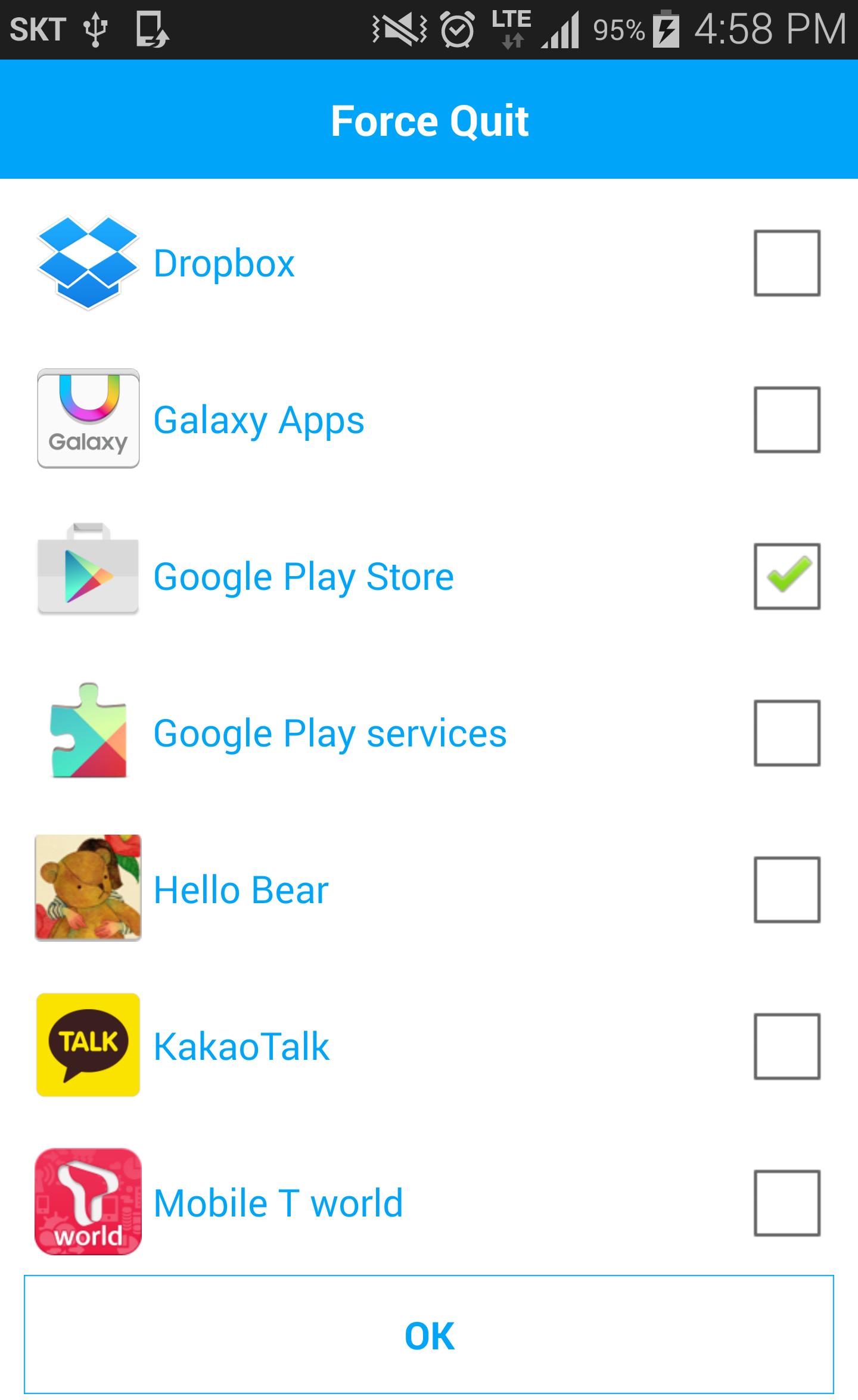Image resolution: width=858 pixels, height=1400 pixels.
Task: Check the Dropbox checkbox
Action: [786, 262]
